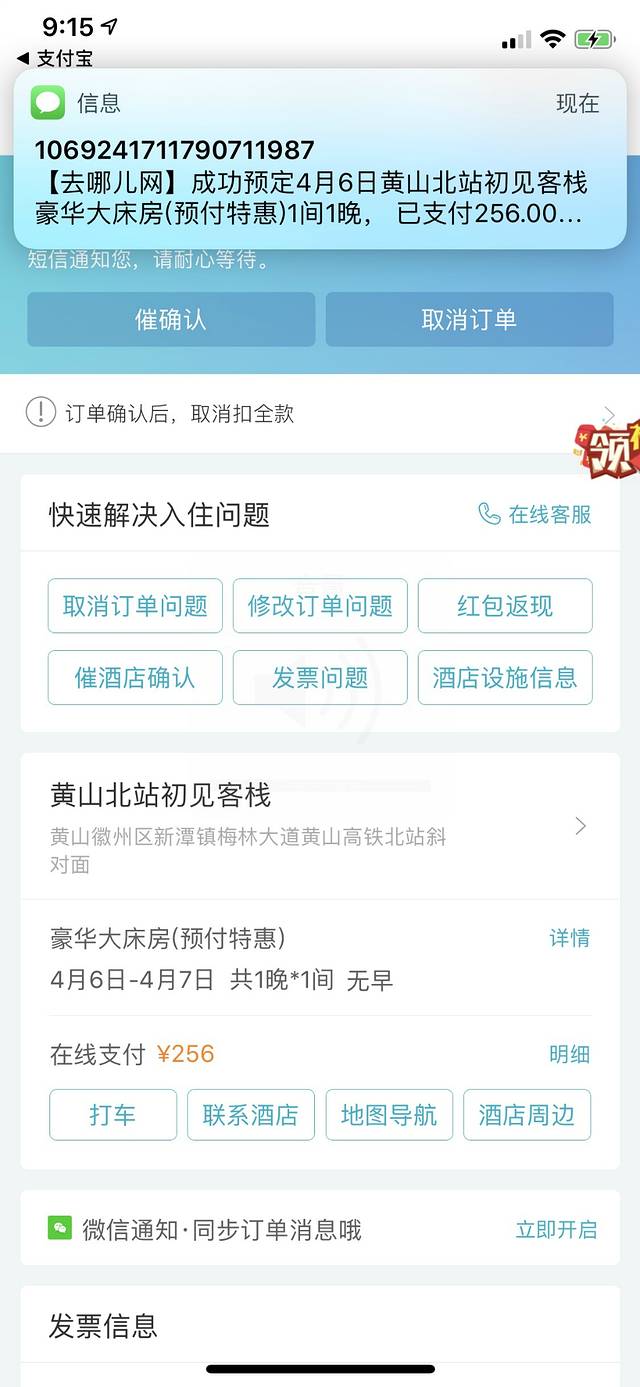Return to 支付宝 app
640x1387 pixels.
click(x=56, y=58)
